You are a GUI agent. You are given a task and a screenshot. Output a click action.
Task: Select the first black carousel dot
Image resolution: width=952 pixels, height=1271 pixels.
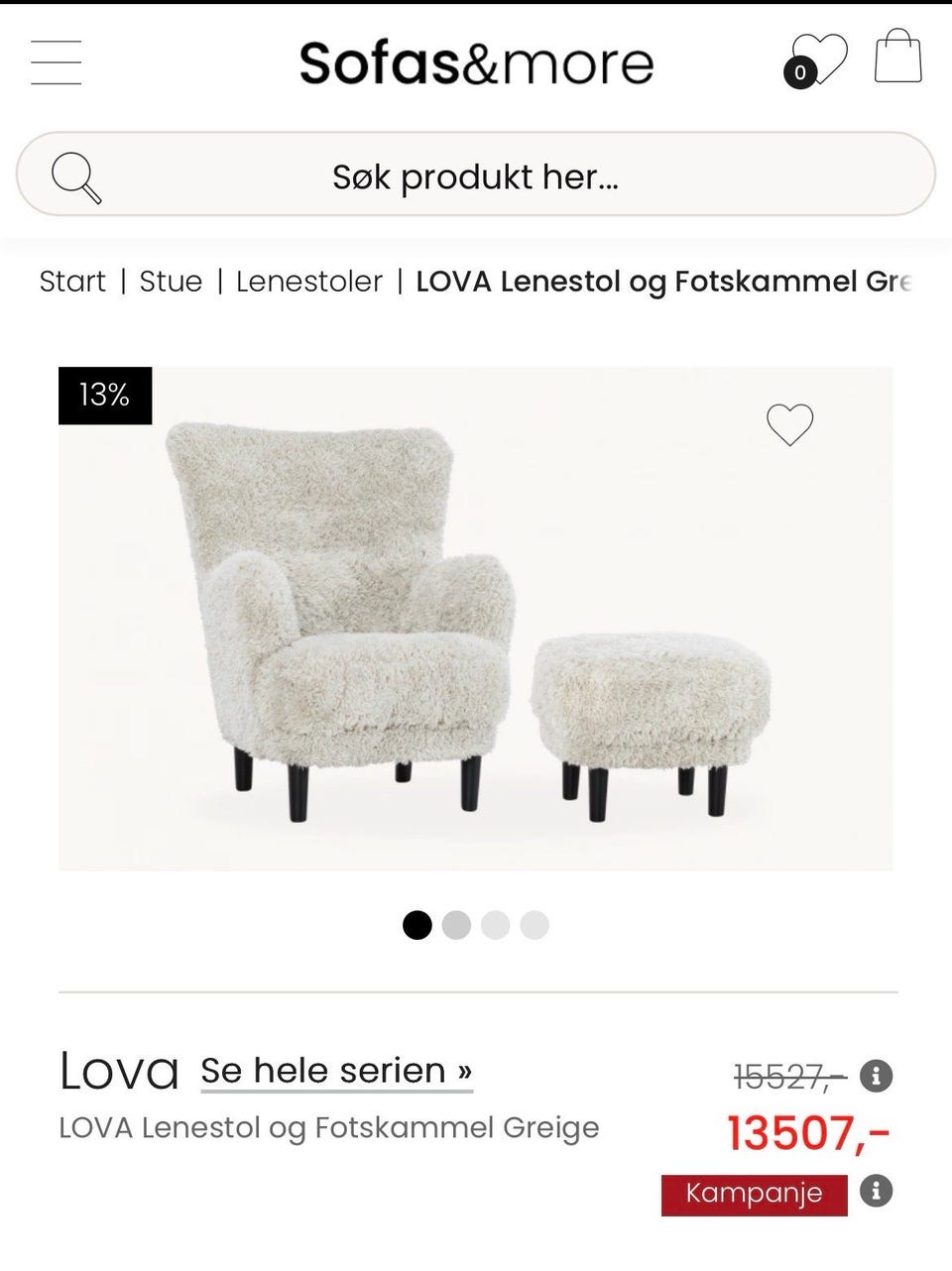417,925
